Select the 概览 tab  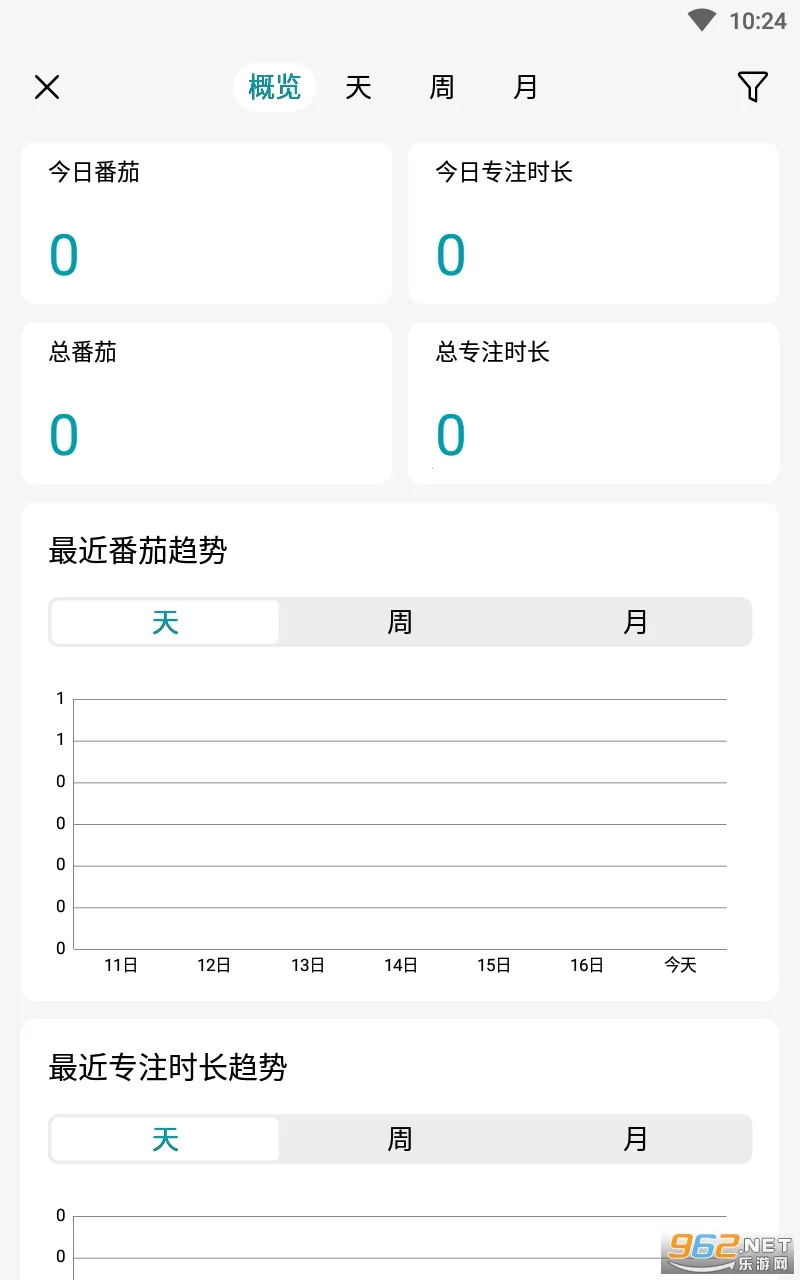pyautogui.click(x=274, y=88)
